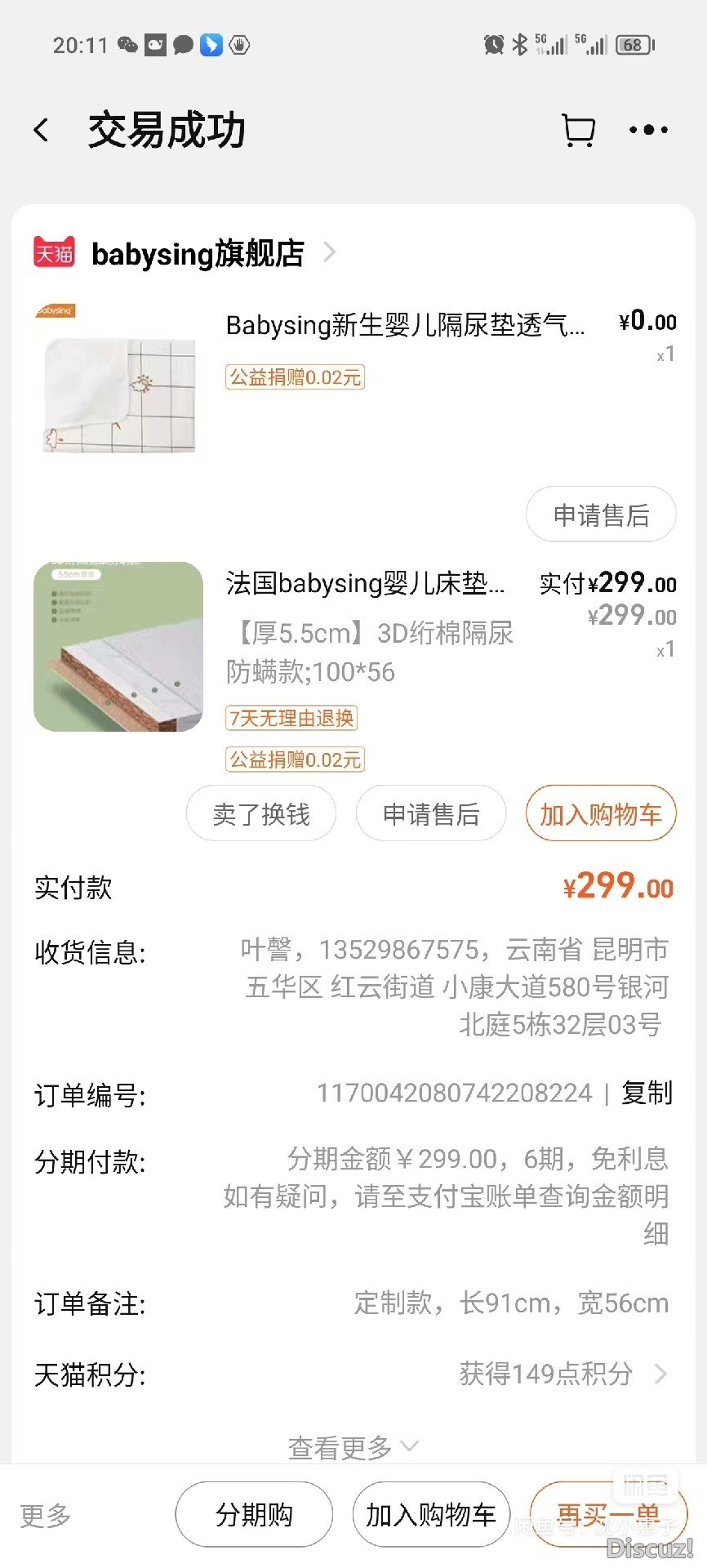The height and width of the screenshot is (1568, 707).
Task: Tap 更多 in the bottom bar
Action: coord(46,1516)
